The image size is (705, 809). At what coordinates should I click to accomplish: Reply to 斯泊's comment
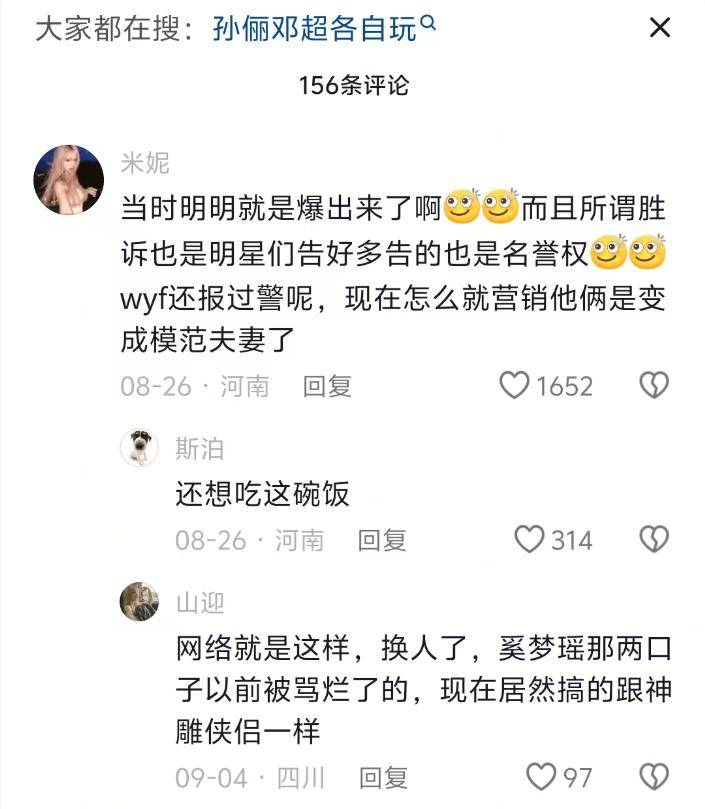(x=382, y=541)
